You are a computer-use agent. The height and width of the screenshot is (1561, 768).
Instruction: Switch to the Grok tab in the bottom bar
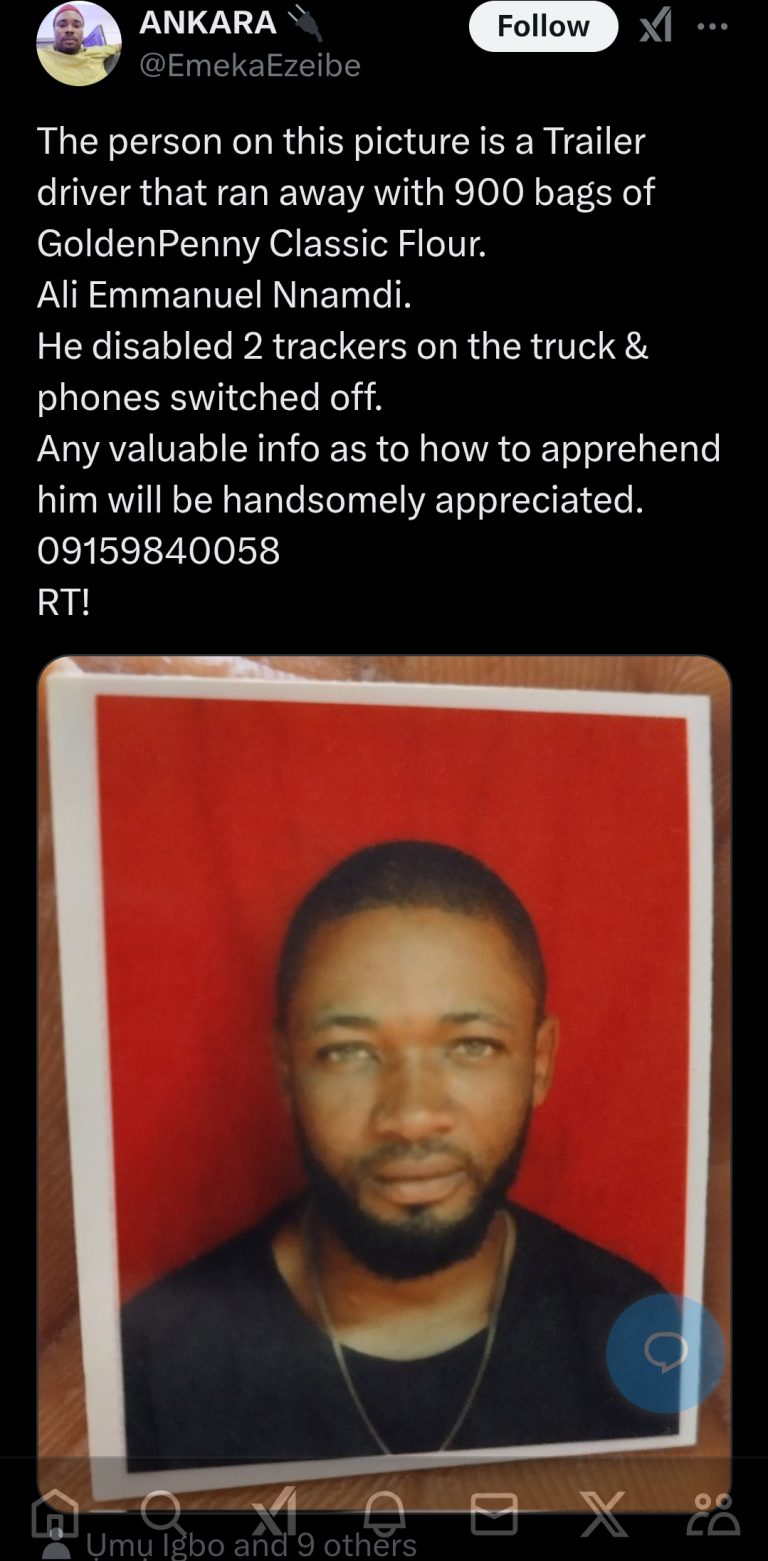coord(272,1512)
